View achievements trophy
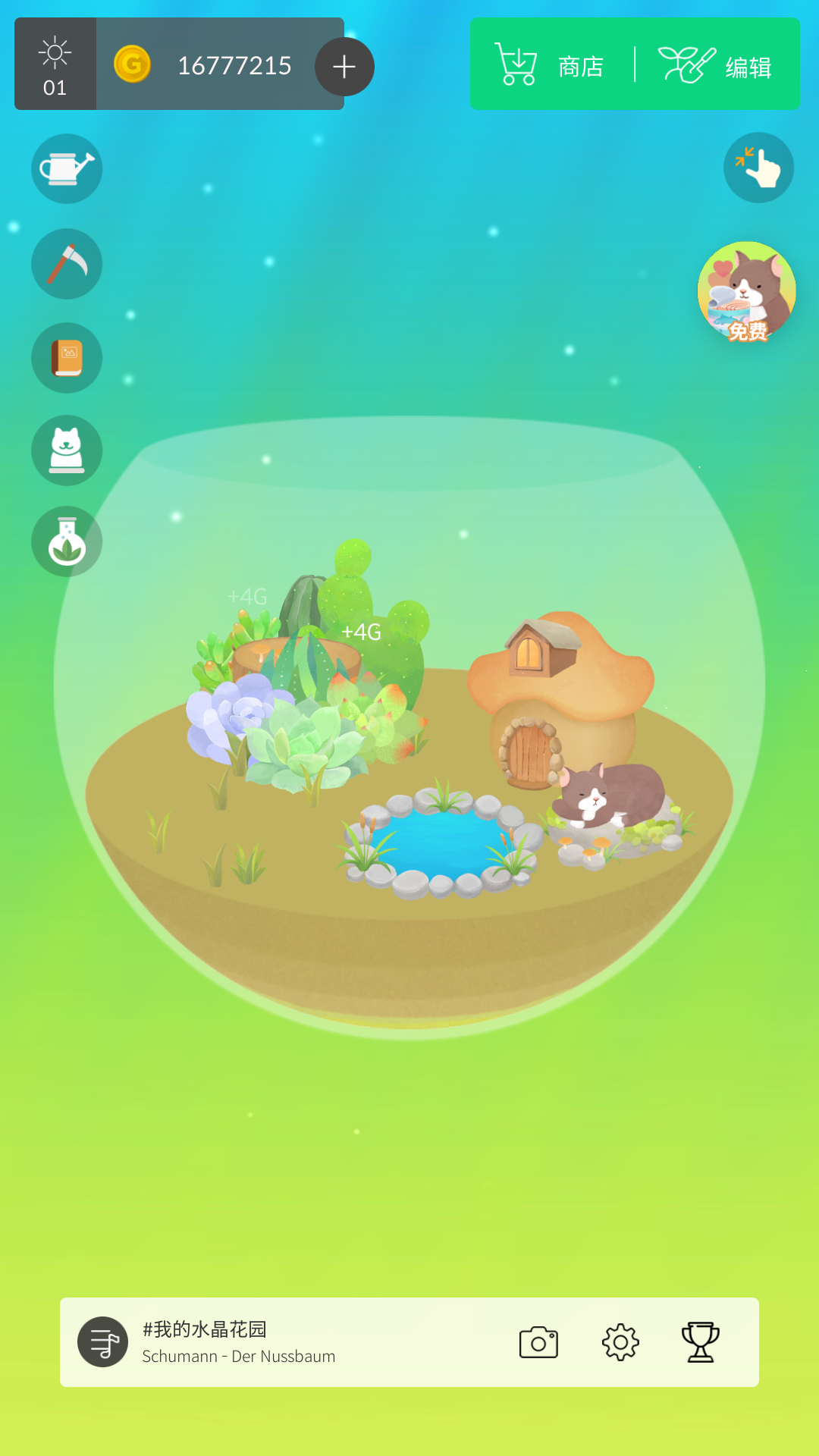The height and width of the screenshot is (1456, 819). click(x=700, y=1342)
